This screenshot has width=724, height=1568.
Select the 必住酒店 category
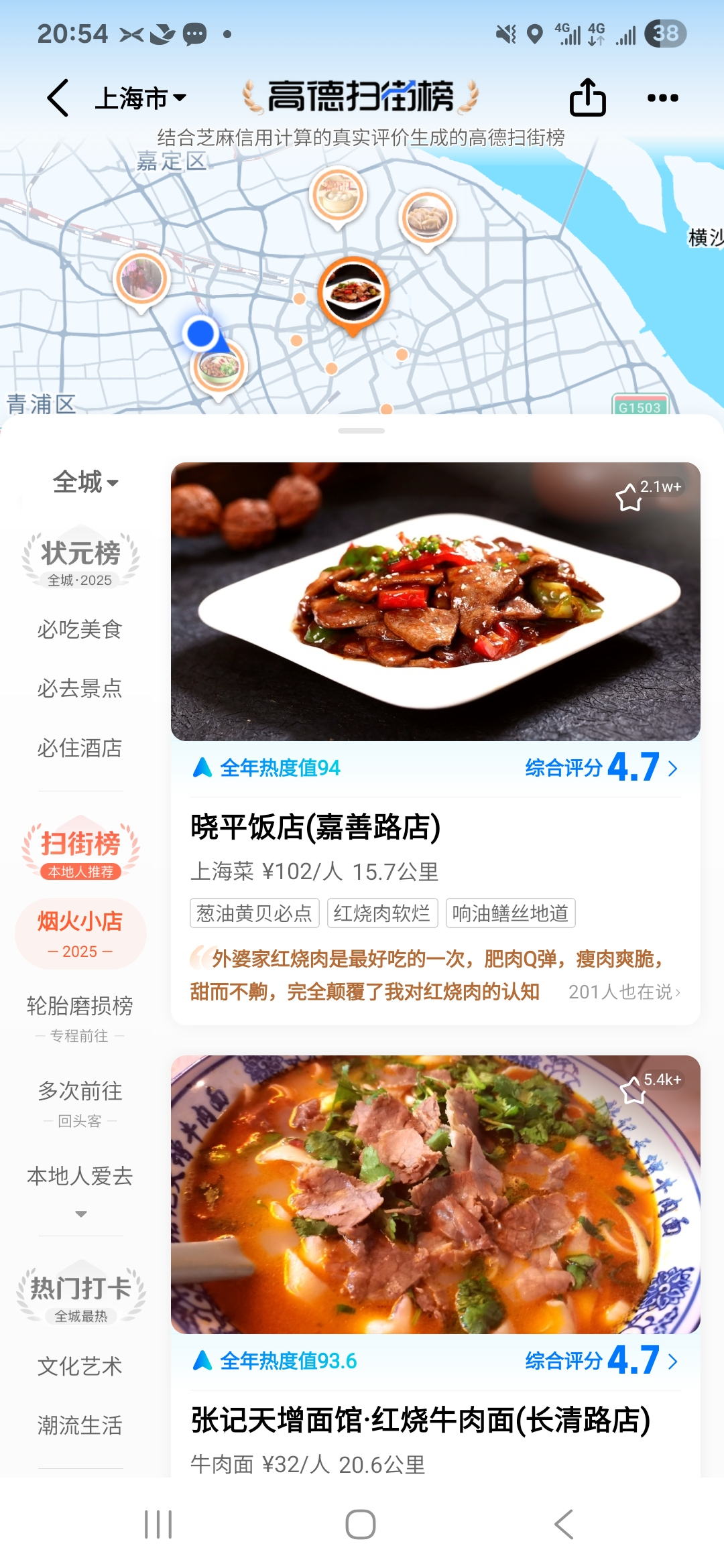pos(80,747)
